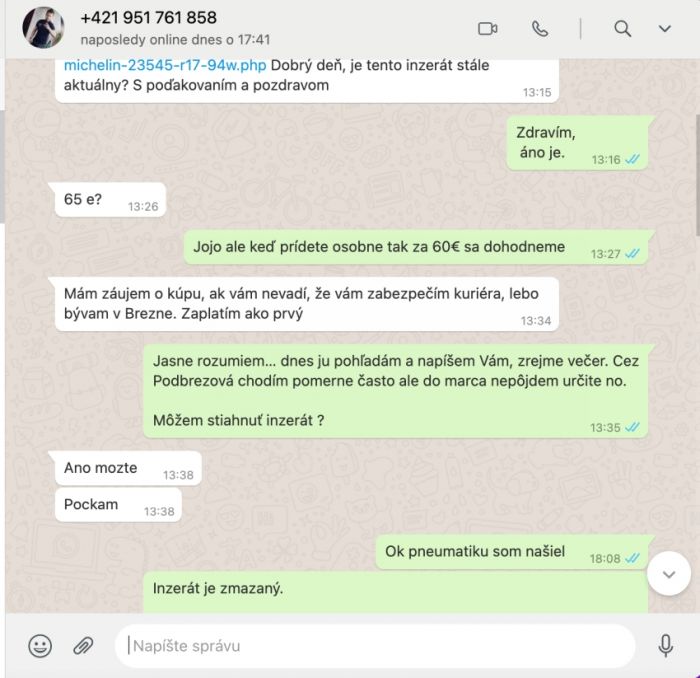Search within this conversation
Screen dimensions: 700x678
tap(622, 28)
